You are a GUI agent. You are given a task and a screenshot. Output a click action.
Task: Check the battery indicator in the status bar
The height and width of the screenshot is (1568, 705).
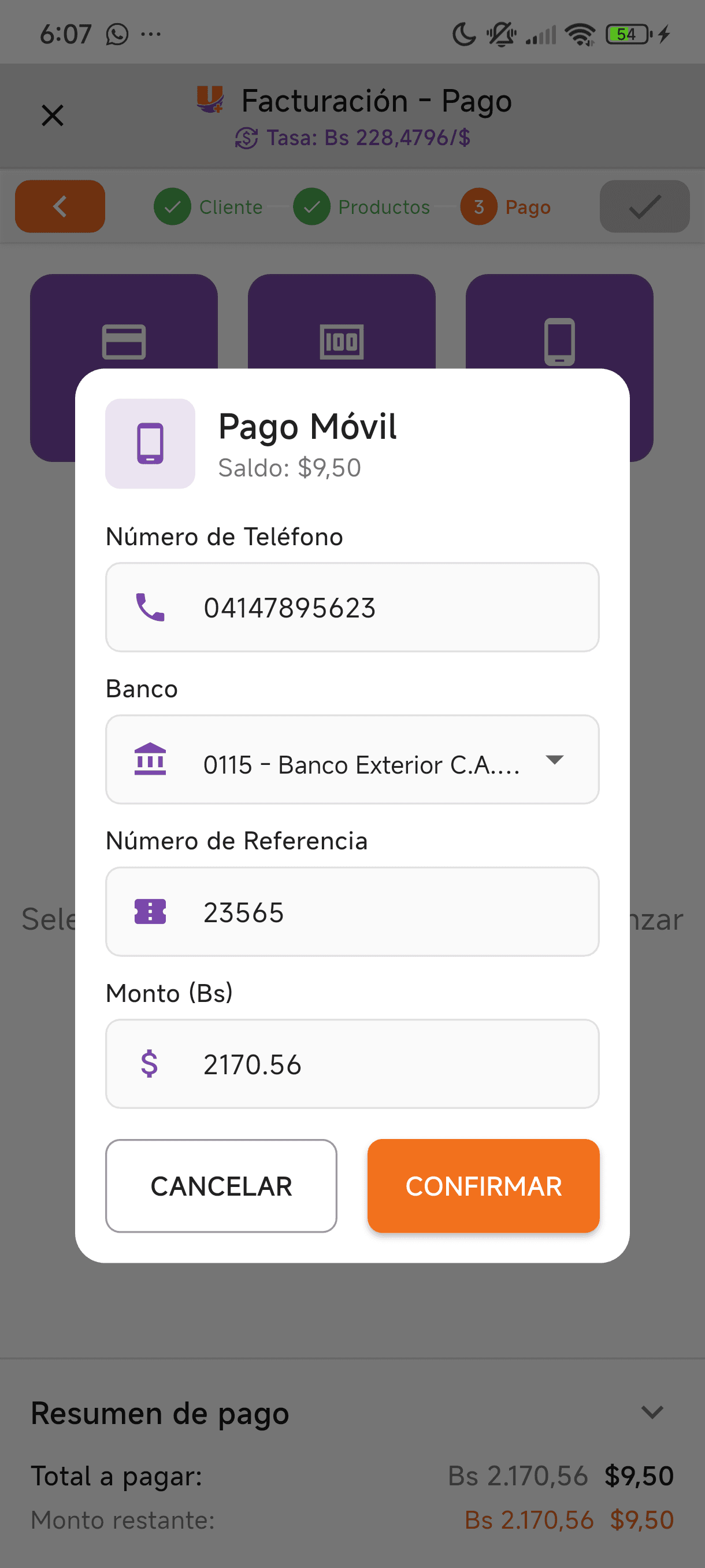[x=626, y=34]
